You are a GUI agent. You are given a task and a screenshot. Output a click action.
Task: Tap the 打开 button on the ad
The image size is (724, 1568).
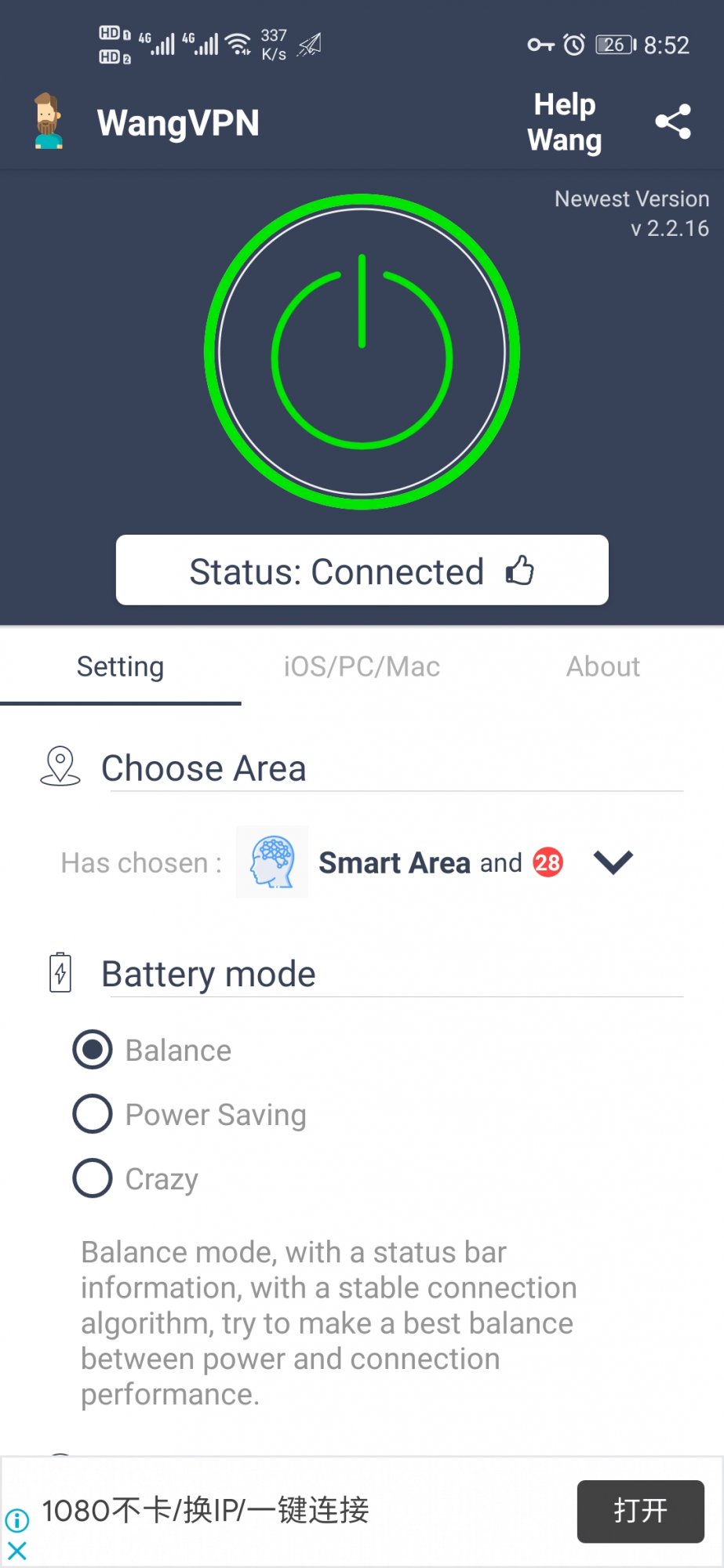[641, 1511]
